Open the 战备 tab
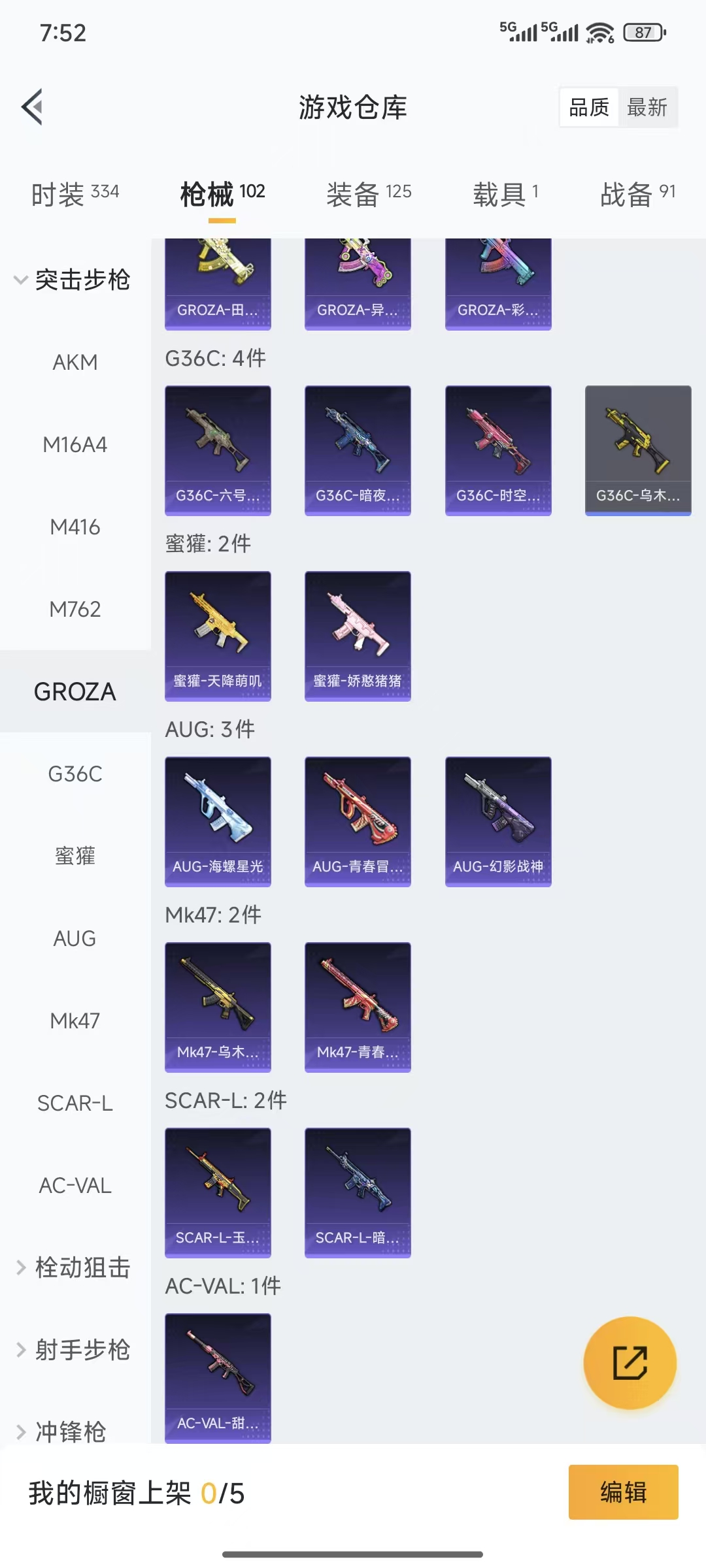Screen dimensions: 706x1568 (637, 194)
